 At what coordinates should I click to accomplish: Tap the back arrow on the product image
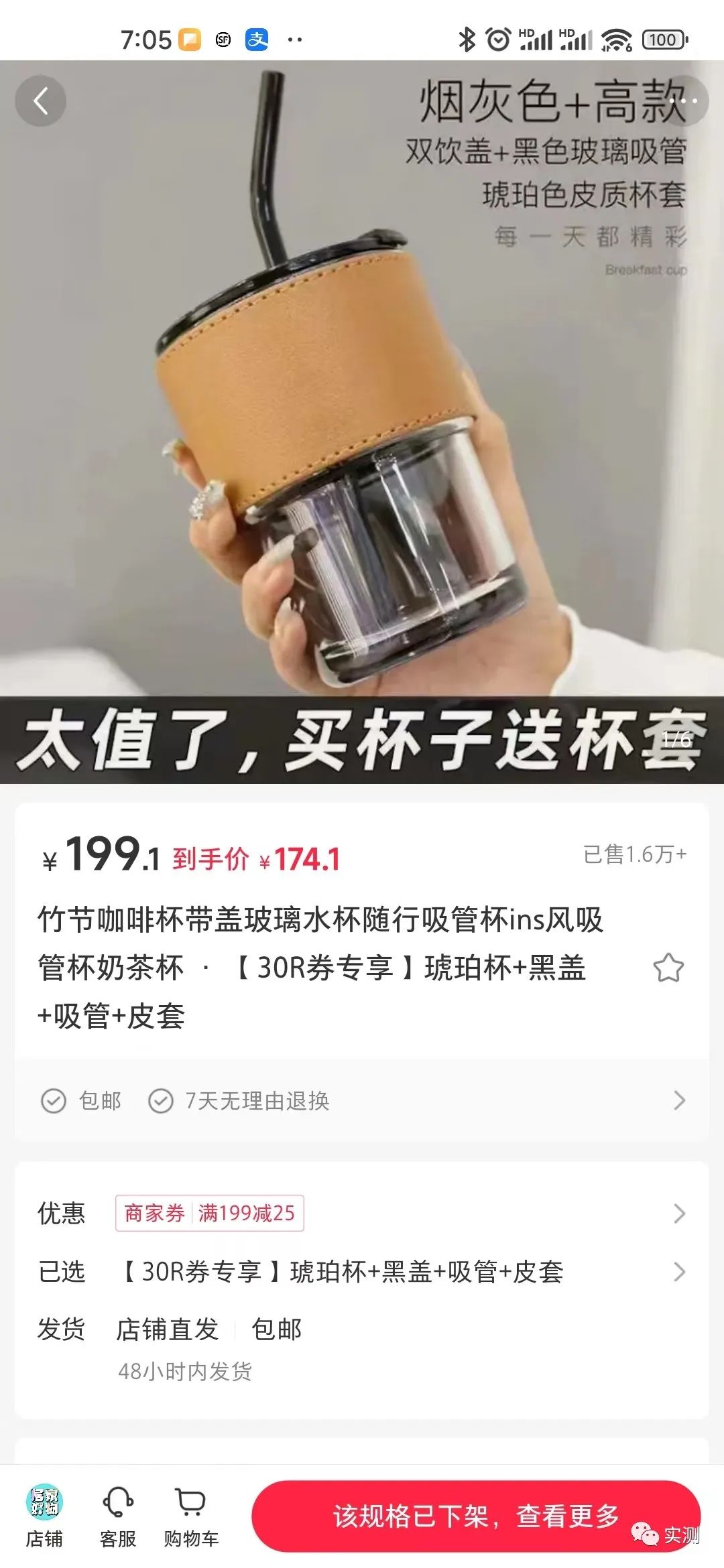[42, 101]
